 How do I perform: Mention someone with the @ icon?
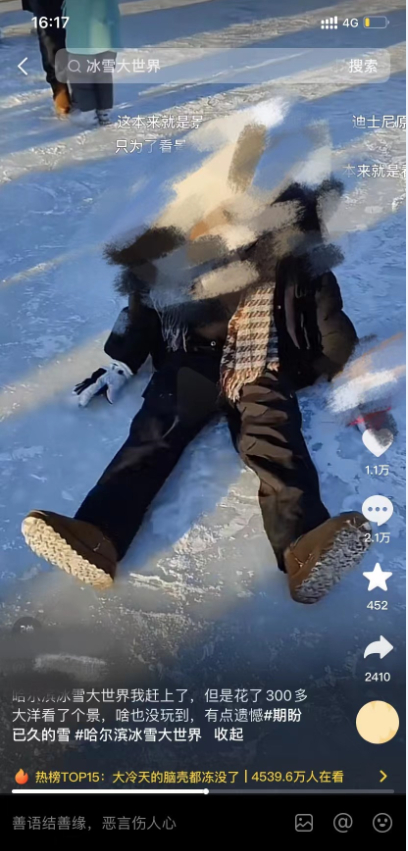[343, 823]
